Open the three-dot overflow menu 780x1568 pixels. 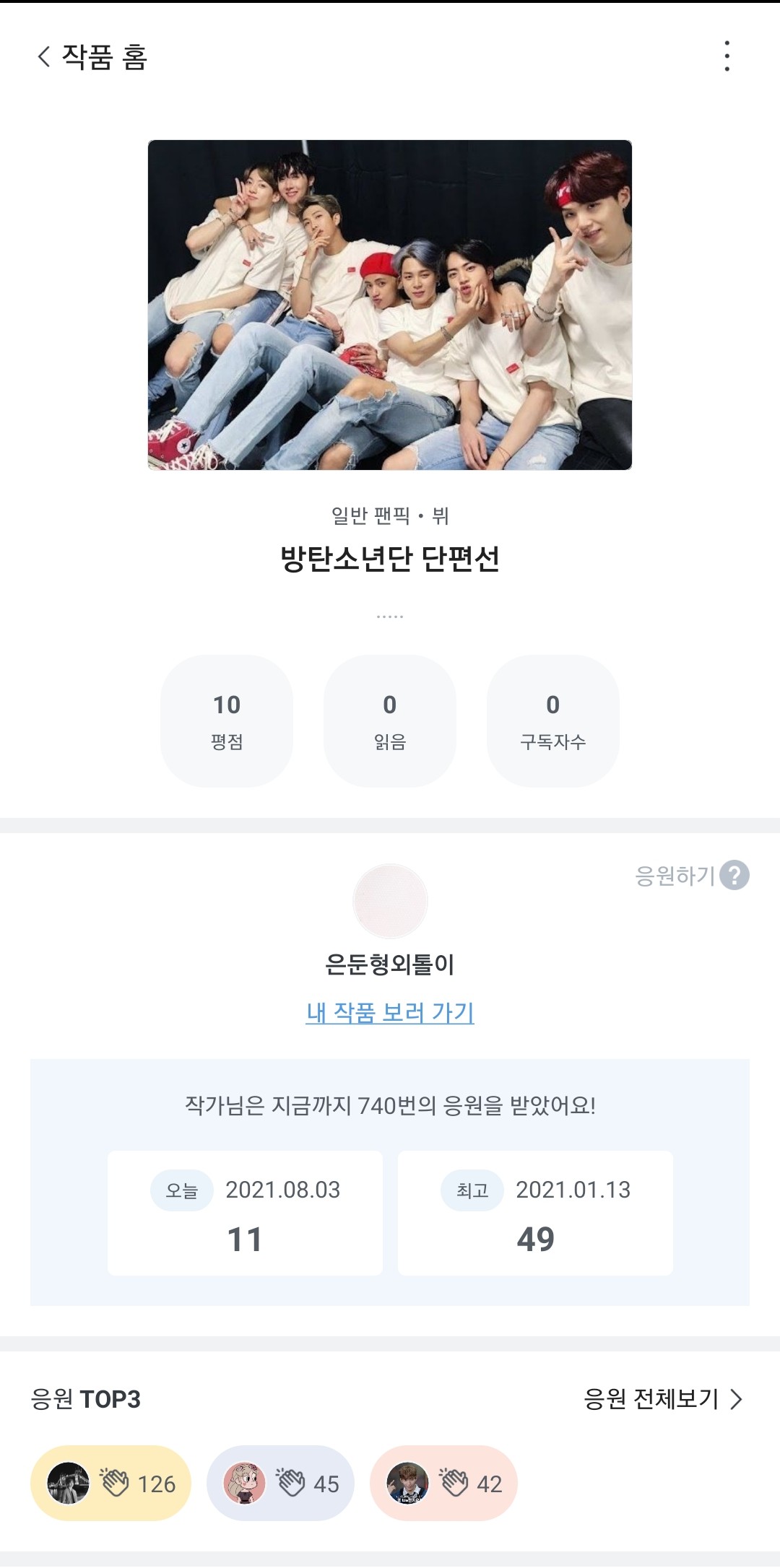(727, 56)
